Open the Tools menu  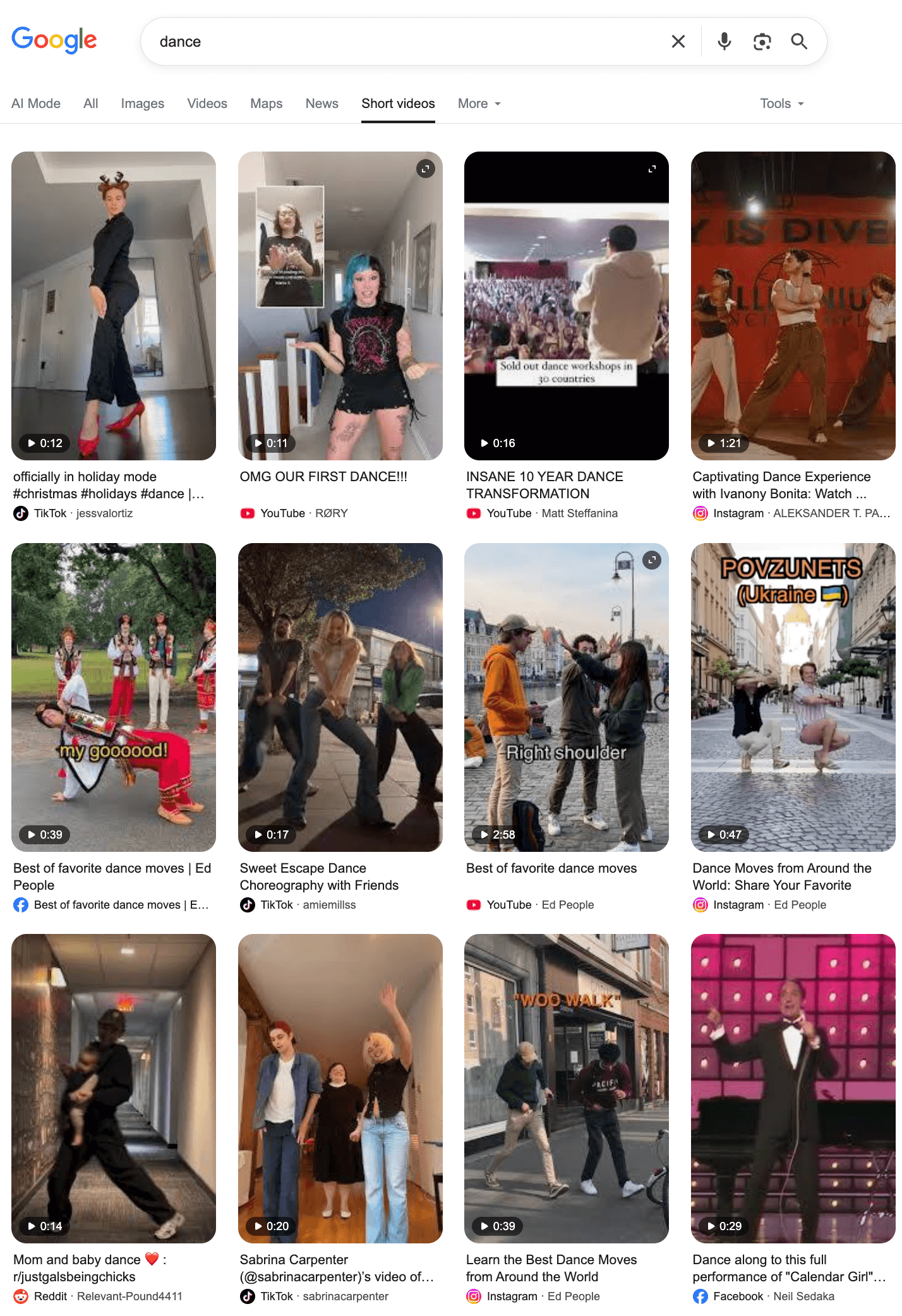pos(781,104)
